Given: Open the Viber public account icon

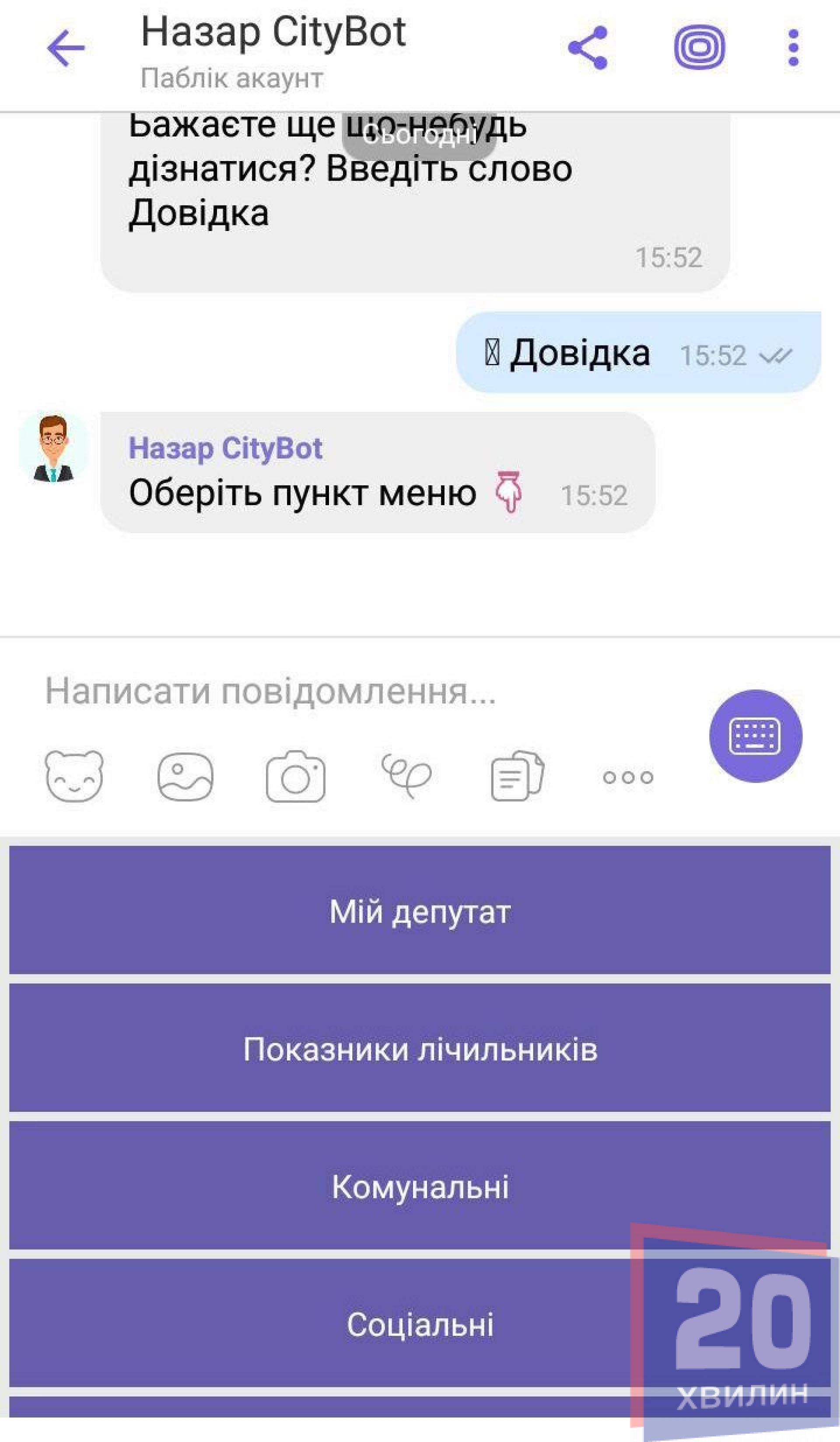Looking at the screenshot, I should 699,48.
